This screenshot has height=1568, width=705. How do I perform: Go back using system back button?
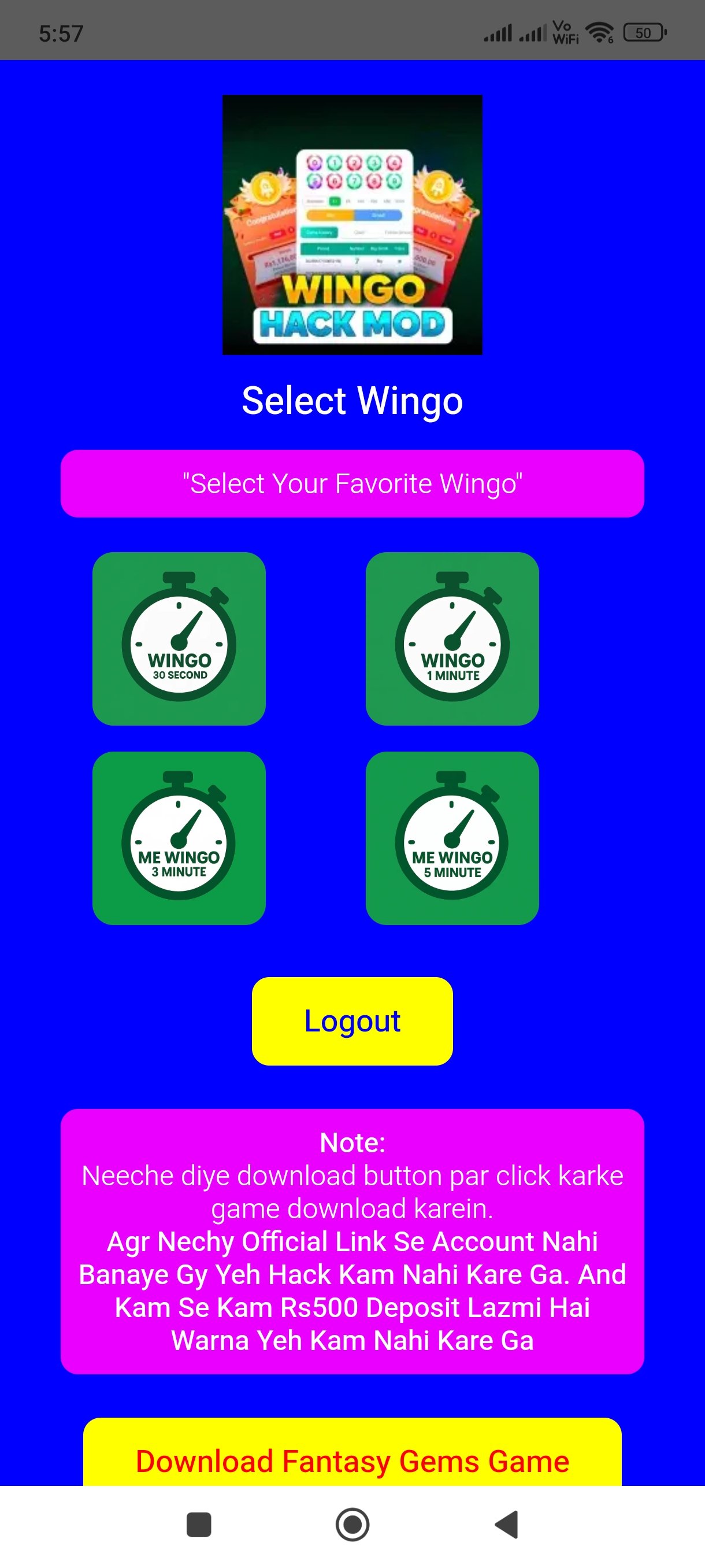(x=507, y=1524)
